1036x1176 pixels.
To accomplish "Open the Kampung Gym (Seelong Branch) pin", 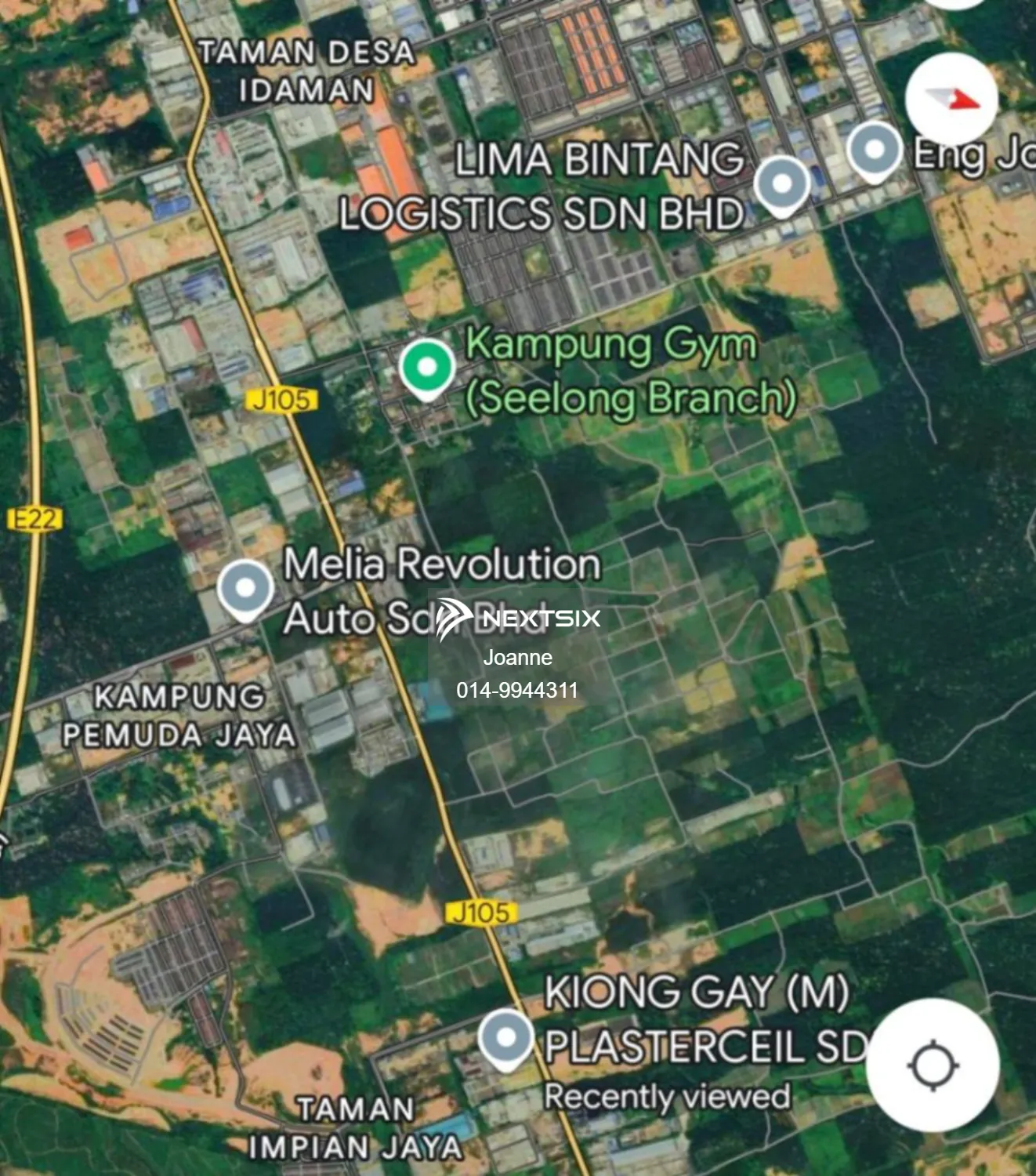I will pyautogui.click(x=427, y=368).
